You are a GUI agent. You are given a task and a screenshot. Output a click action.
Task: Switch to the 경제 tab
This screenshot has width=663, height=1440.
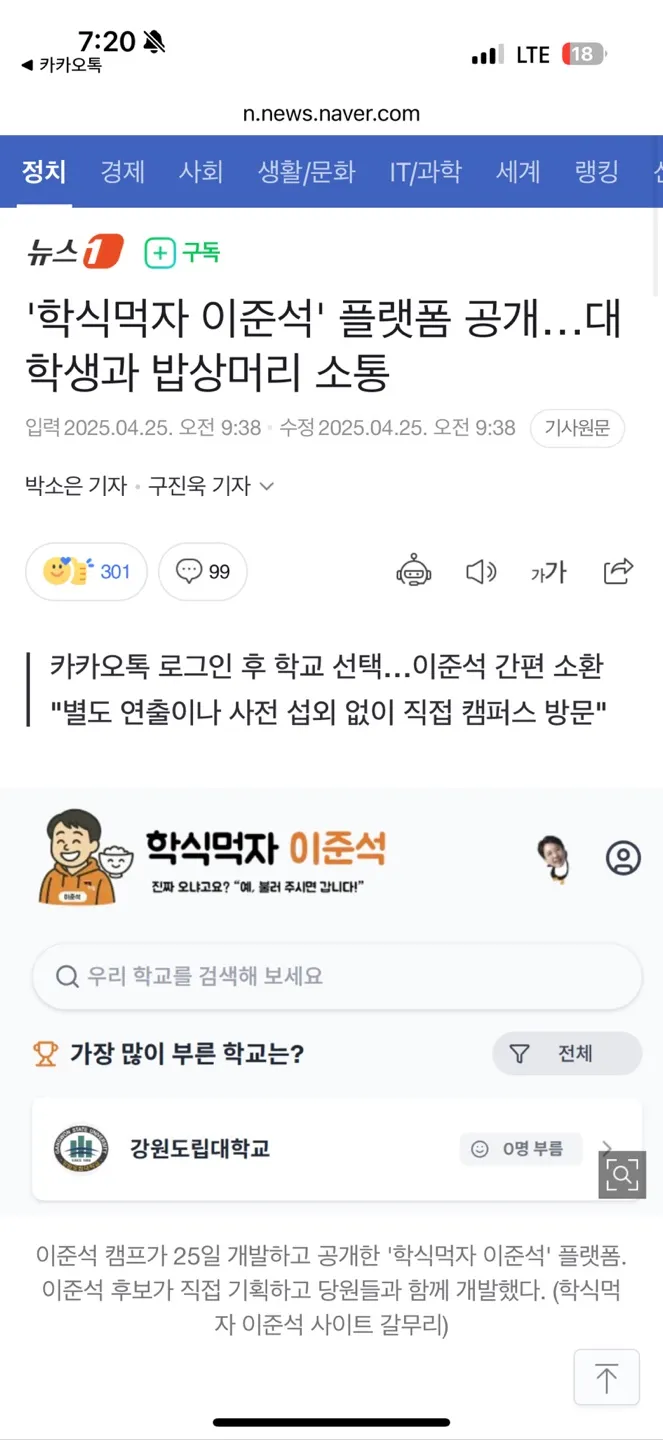pyautogui.click(x=123, y=171)
